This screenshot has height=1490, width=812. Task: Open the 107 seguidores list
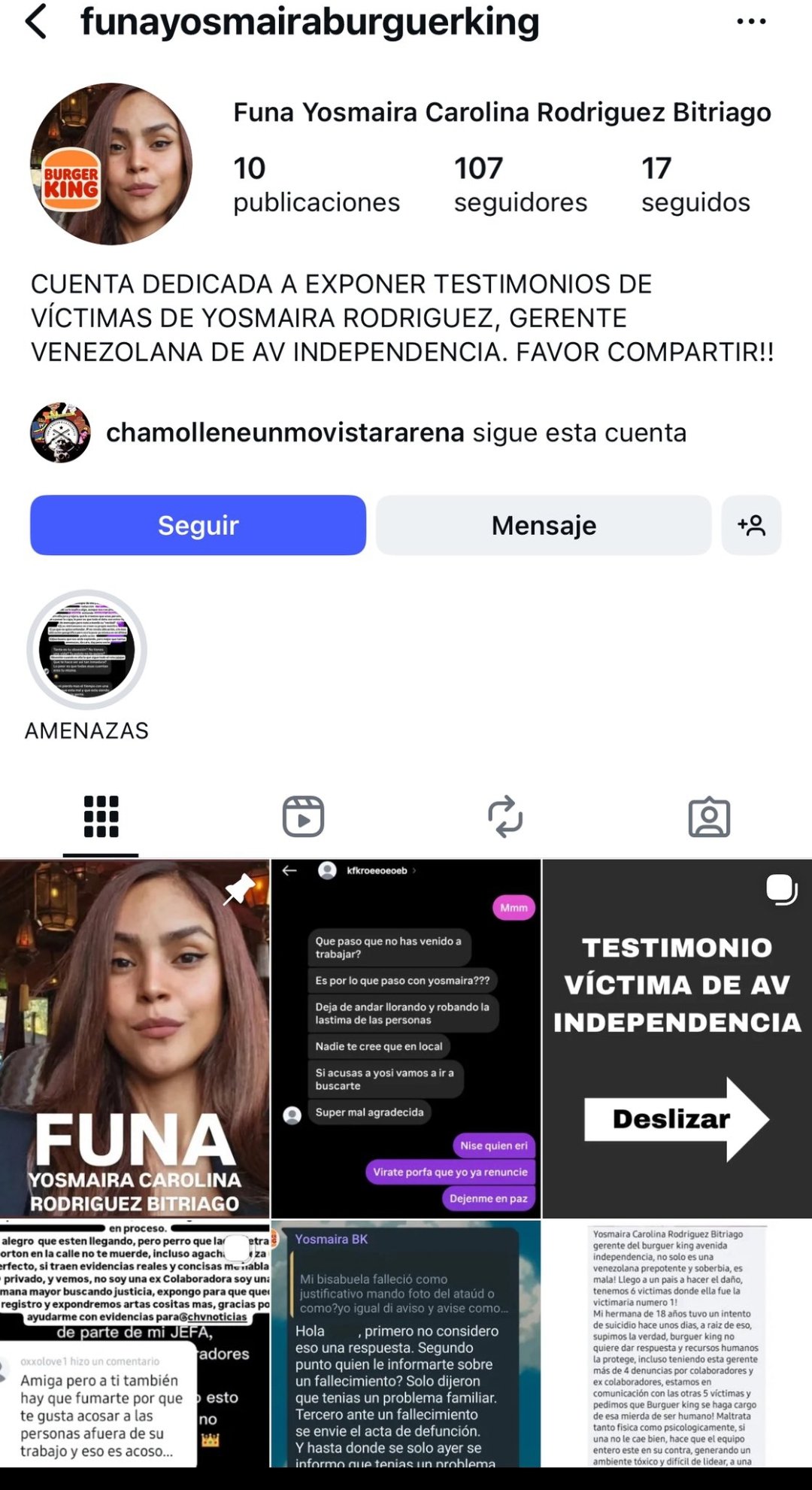(520, 185)
